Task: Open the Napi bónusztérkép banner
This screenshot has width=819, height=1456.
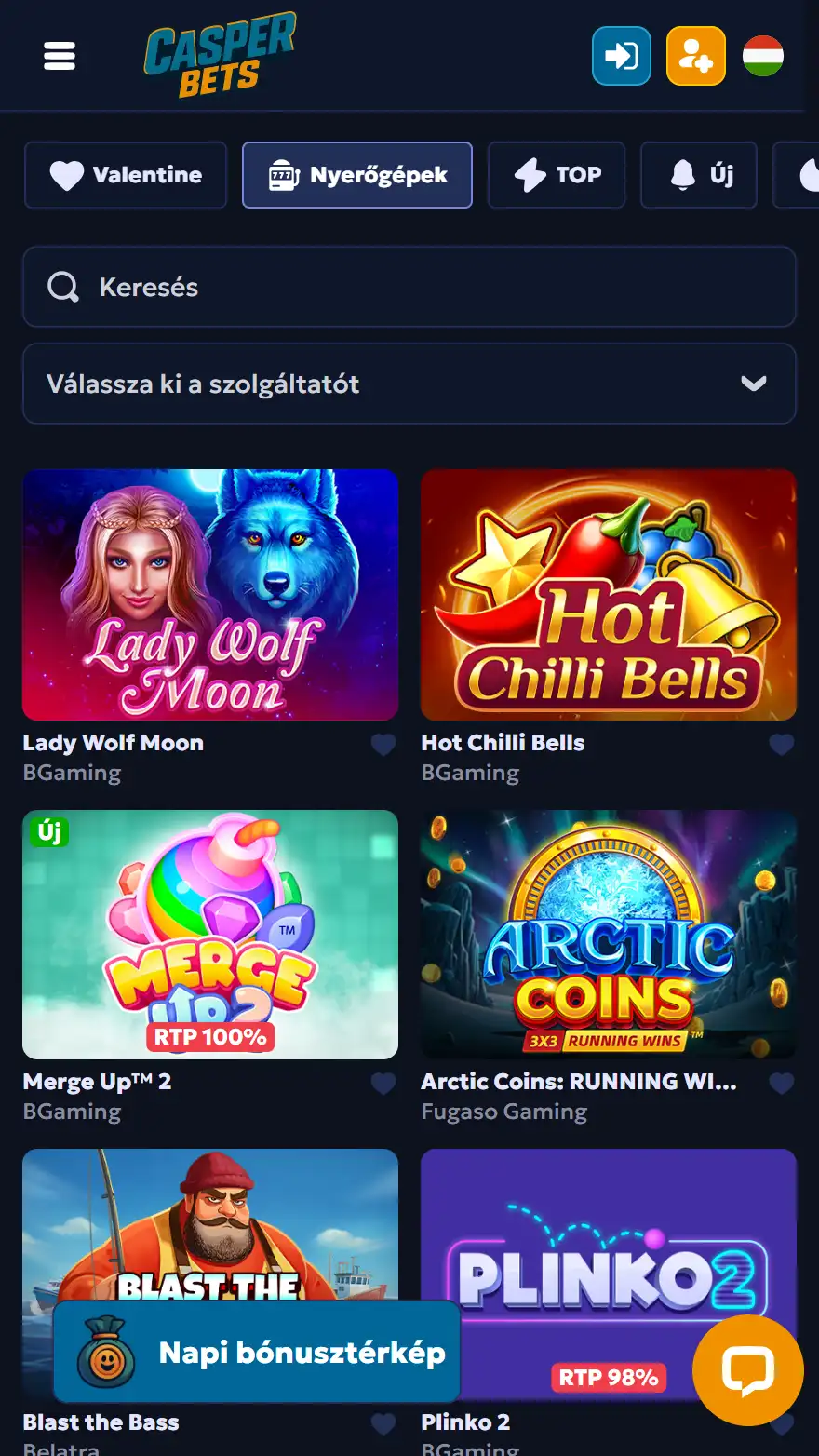Action: click(257, 1353)
